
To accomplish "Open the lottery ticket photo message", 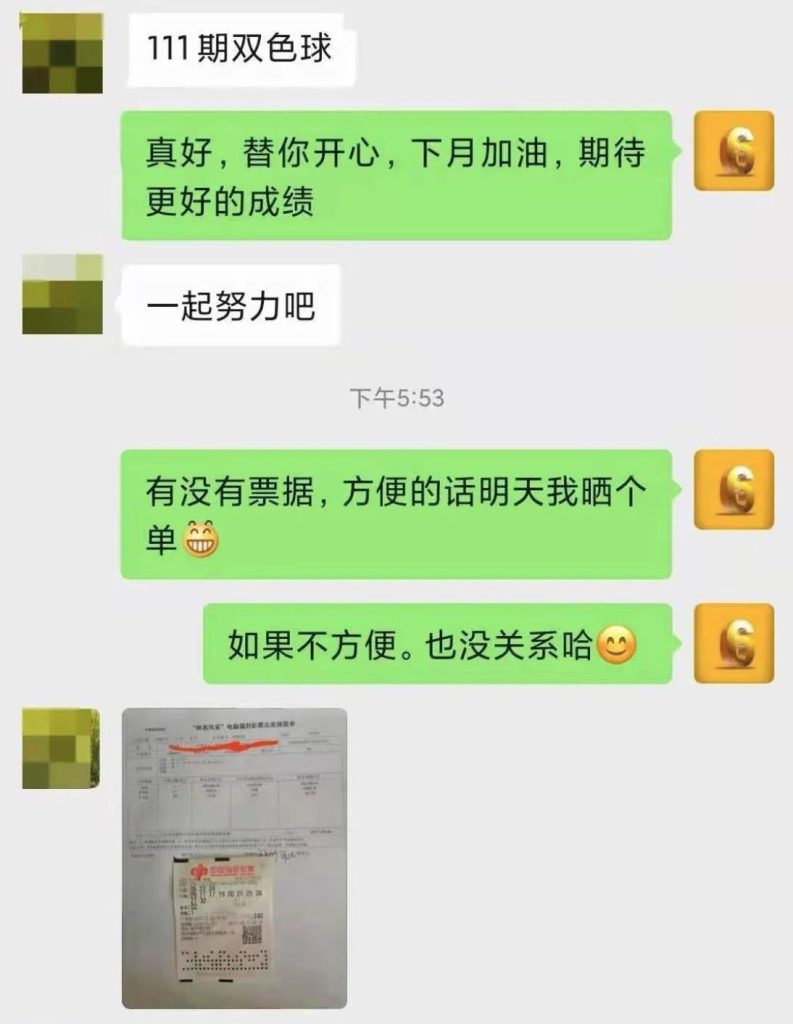I will pos(234,858).
